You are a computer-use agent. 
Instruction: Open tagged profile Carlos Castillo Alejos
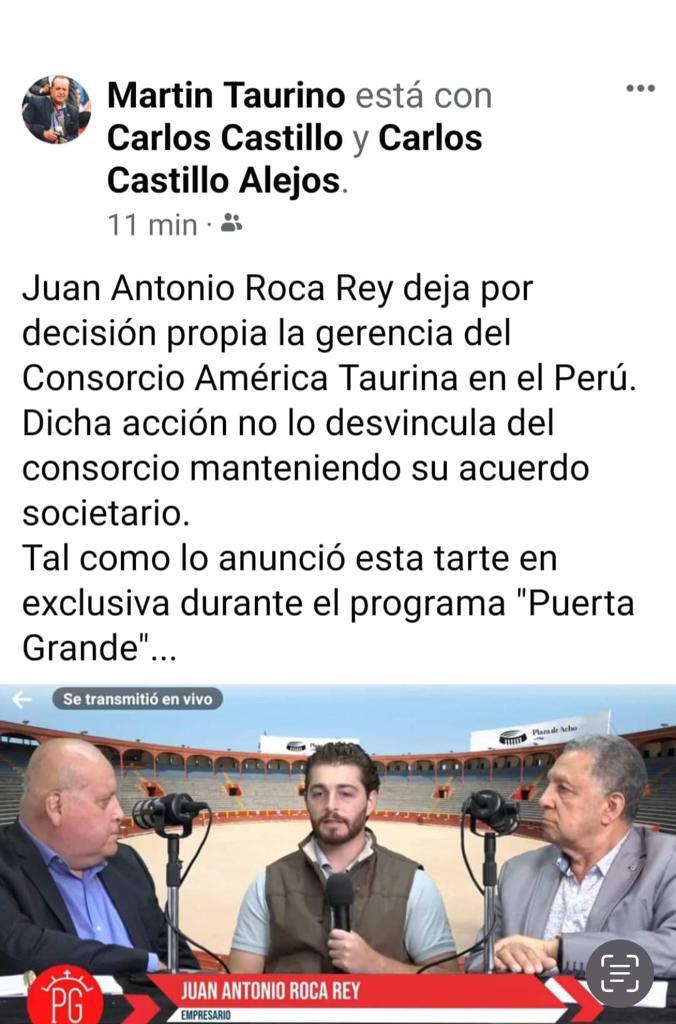(x=224, y=180)
